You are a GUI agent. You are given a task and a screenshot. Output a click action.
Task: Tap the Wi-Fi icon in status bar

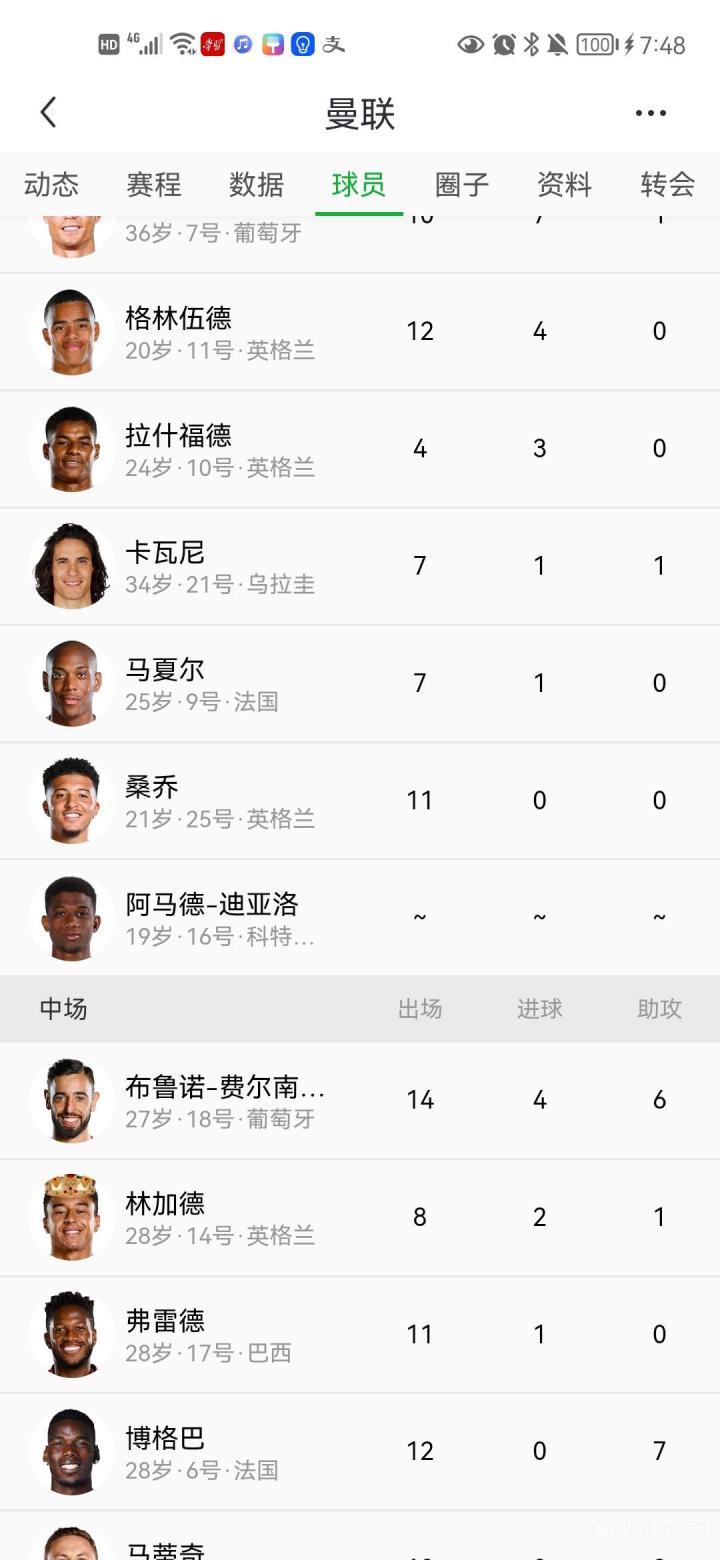click(184, 42)
